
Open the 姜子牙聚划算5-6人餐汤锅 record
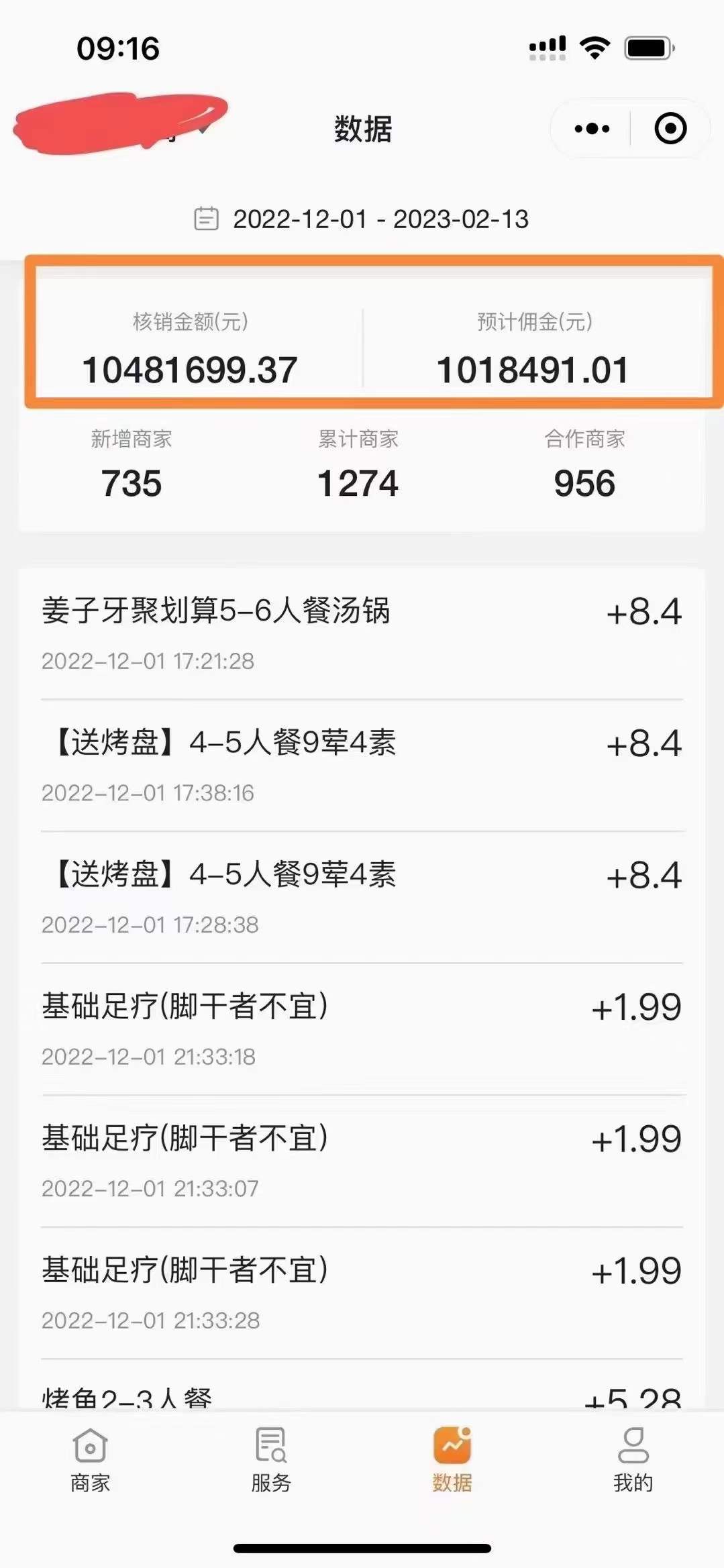point(362,633)
